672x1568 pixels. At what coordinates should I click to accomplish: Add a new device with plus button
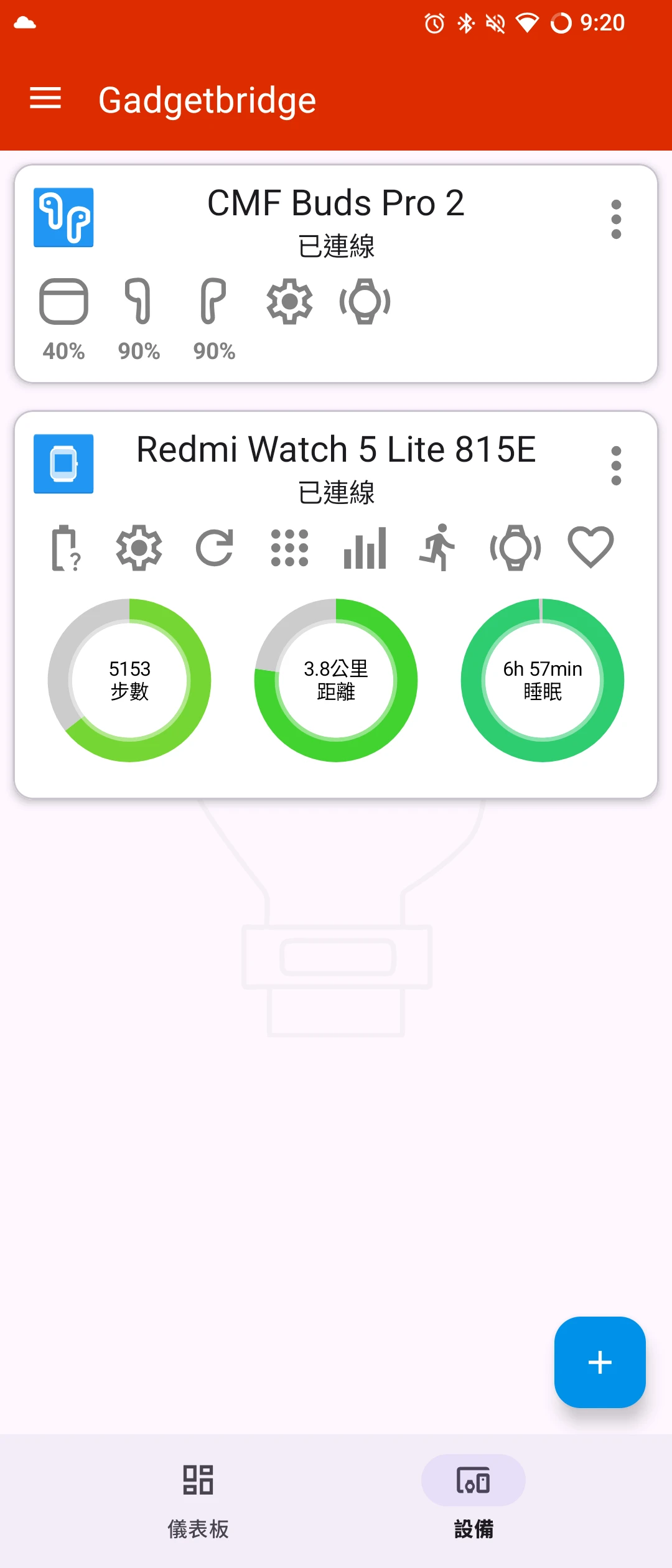(x=599, y=1362)
